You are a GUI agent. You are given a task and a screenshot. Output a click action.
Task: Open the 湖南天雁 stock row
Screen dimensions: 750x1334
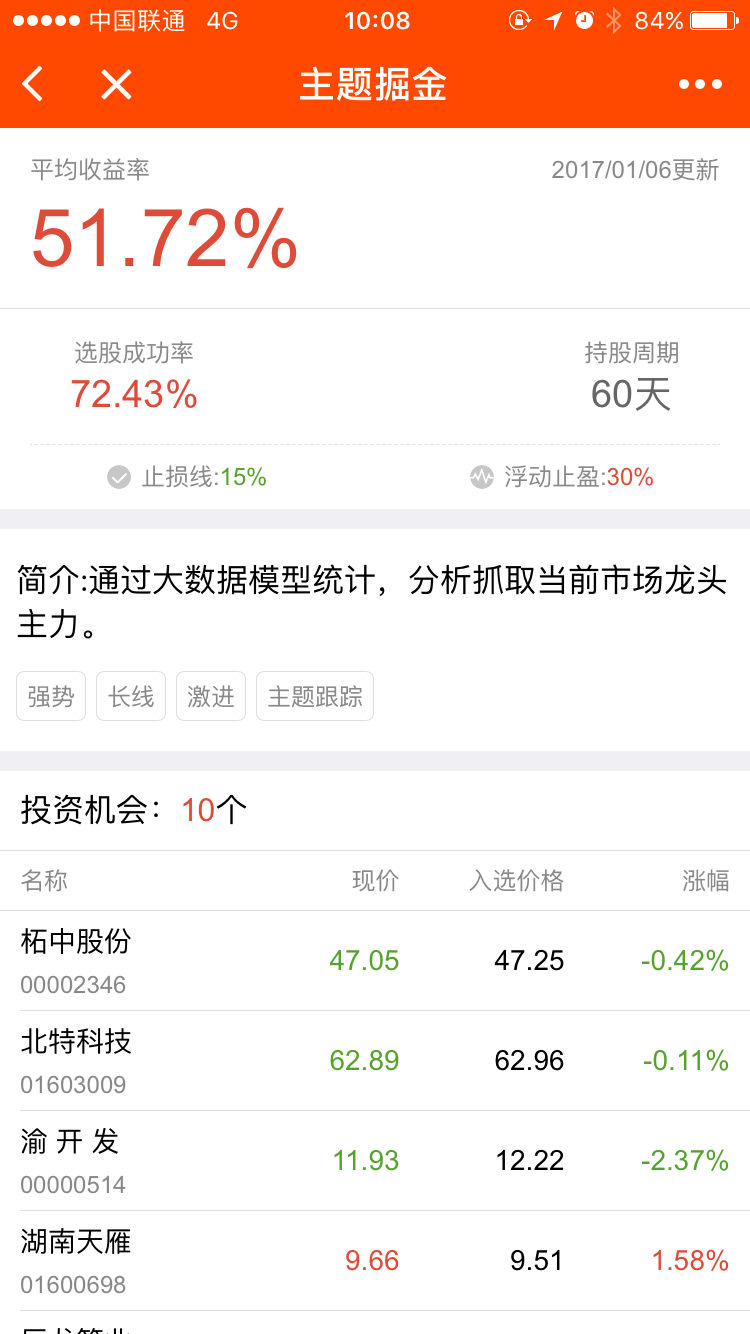375,1261
